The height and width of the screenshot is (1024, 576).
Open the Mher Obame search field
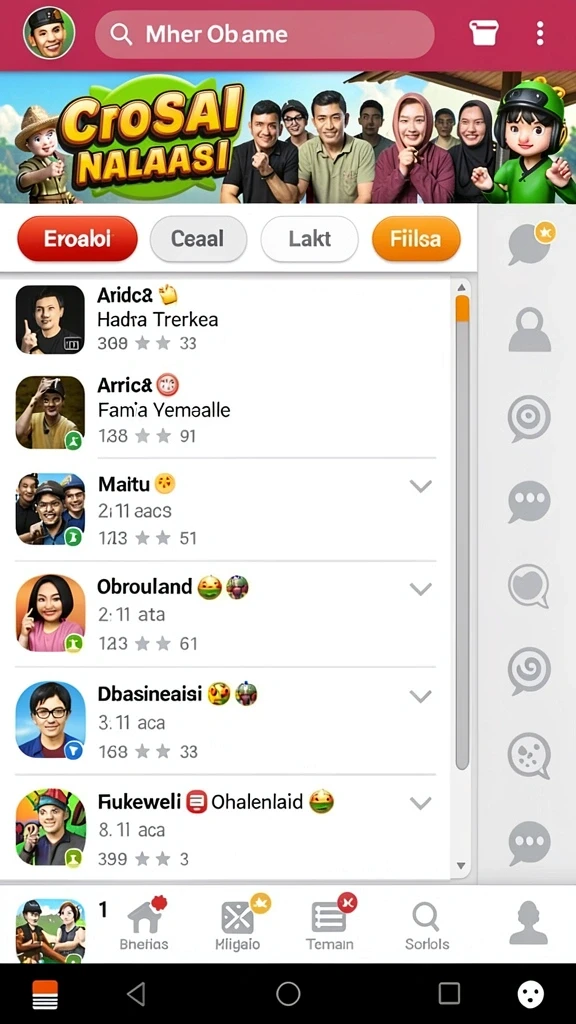264,34
